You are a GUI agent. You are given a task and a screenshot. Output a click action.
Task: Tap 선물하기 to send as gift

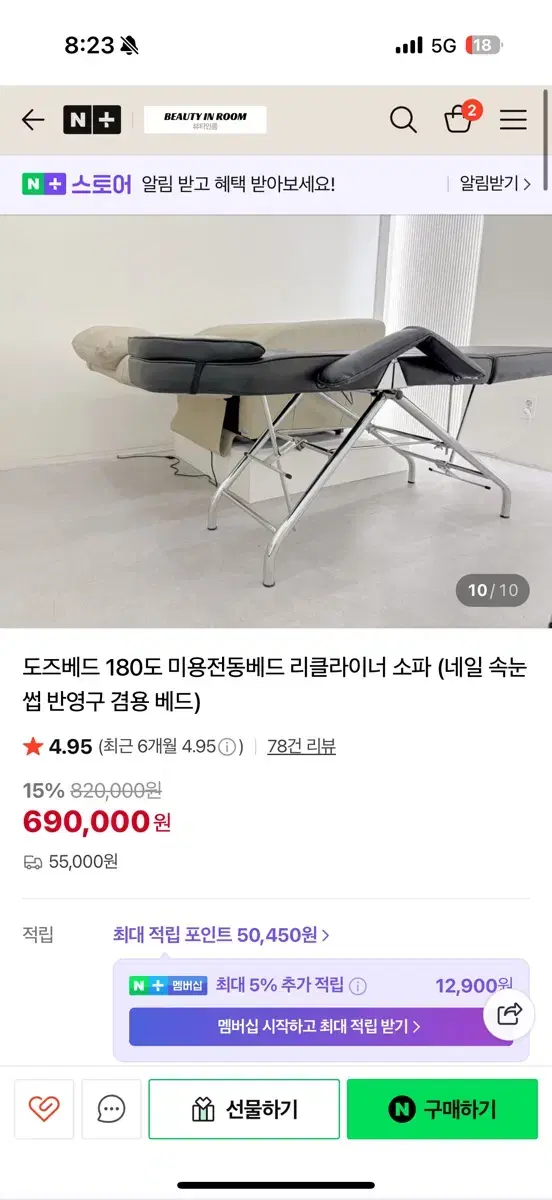click(x=244, y=1109)
